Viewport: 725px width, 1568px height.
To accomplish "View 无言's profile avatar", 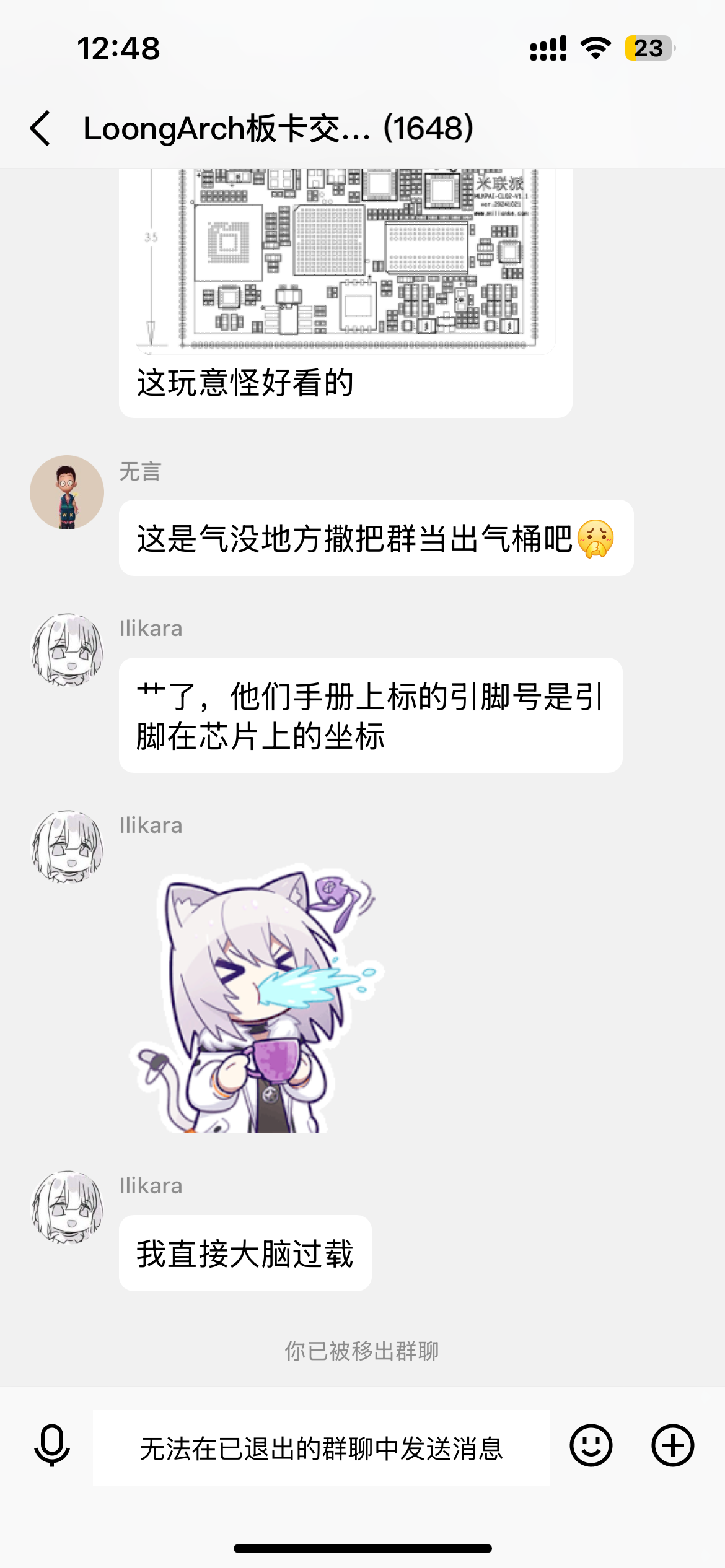I will point(67,493).
